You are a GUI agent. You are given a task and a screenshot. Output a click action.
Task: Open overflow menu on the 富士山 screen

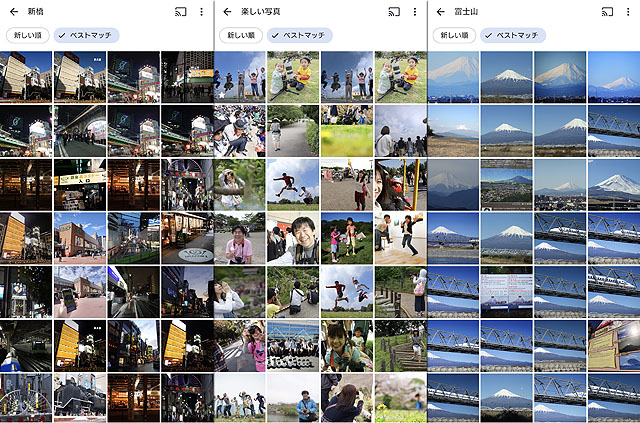click(628, 12)
